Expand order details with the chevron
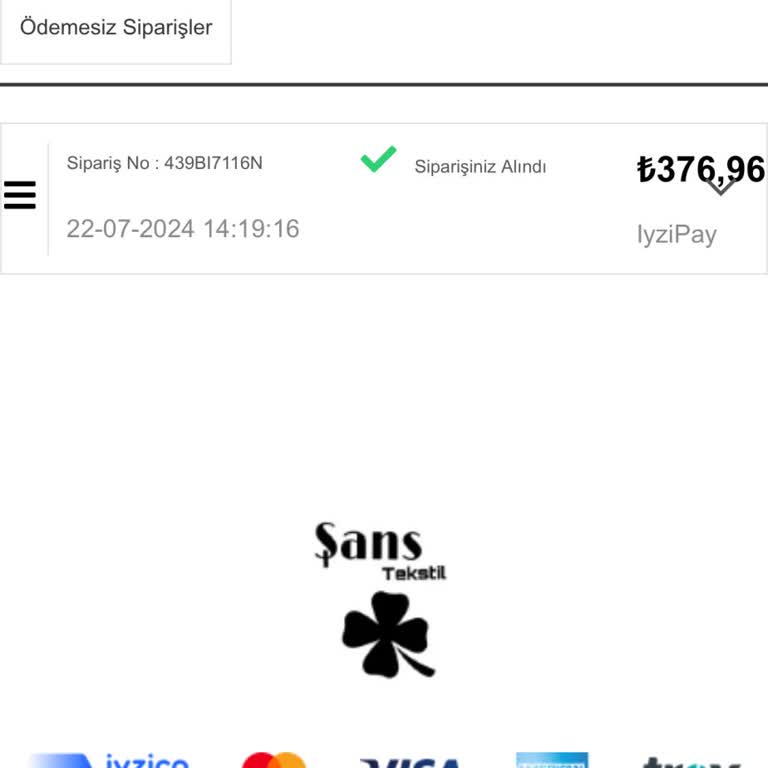Screen dimensions: 768x768 [x=721, y=186]
